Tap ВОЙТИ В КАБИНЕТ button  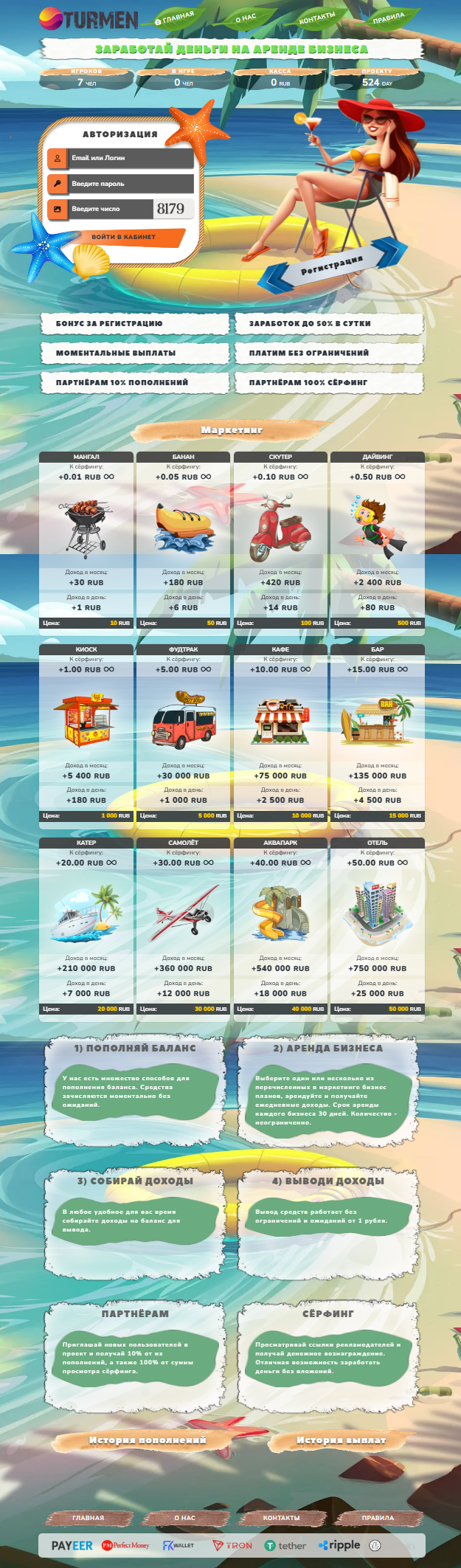click(123, 237)
